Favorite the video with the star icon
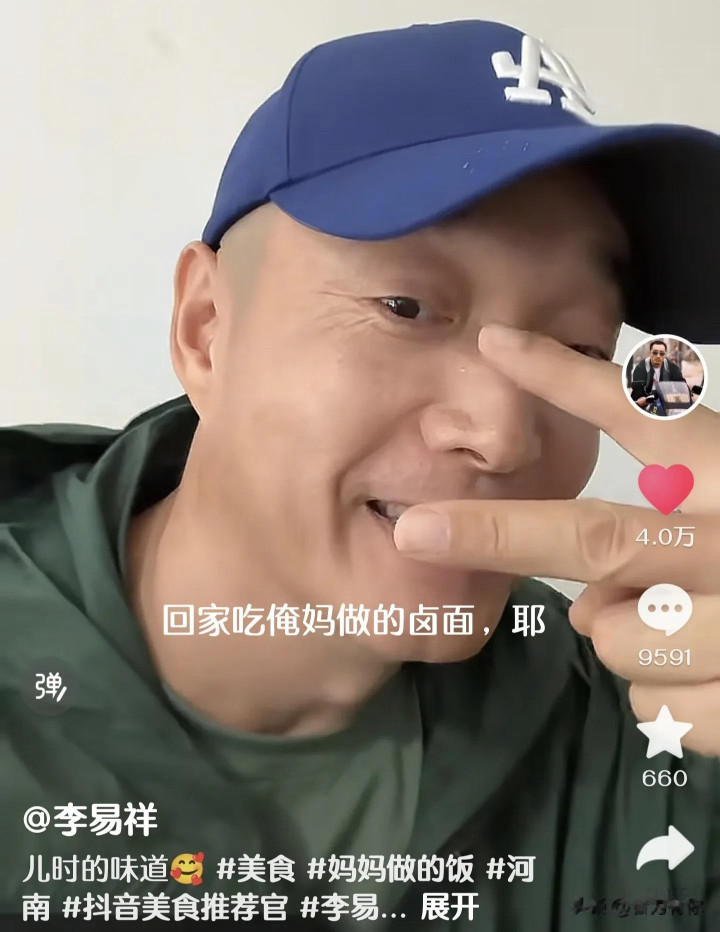720x932 pixels. (664, 732)
